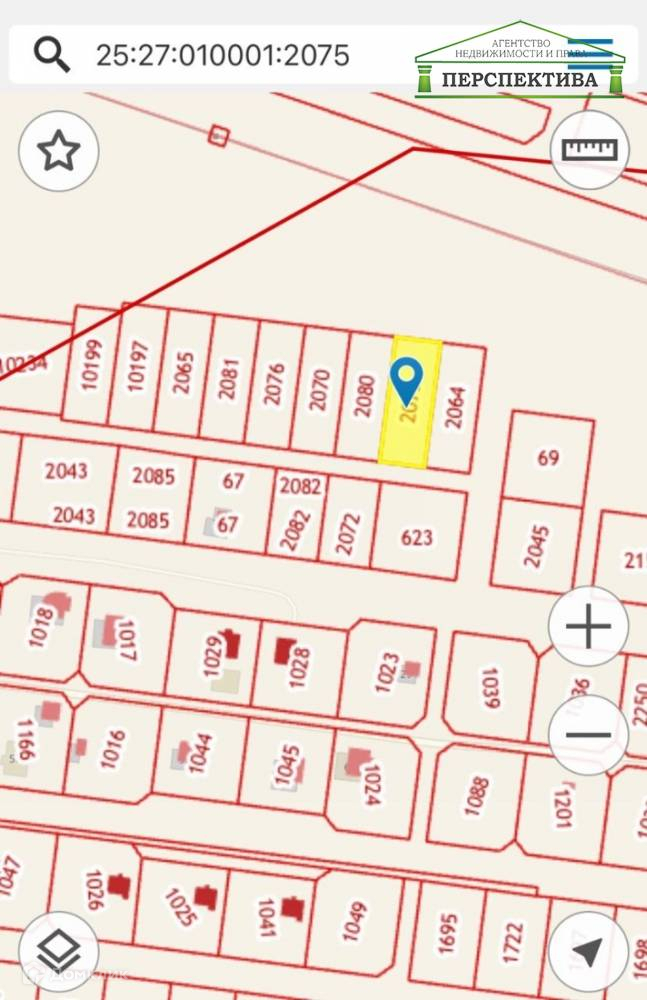Tap the search magnifier icon
Image resolution: width=647 pixels, height=1000 pixels.
(x=52, y=55)
